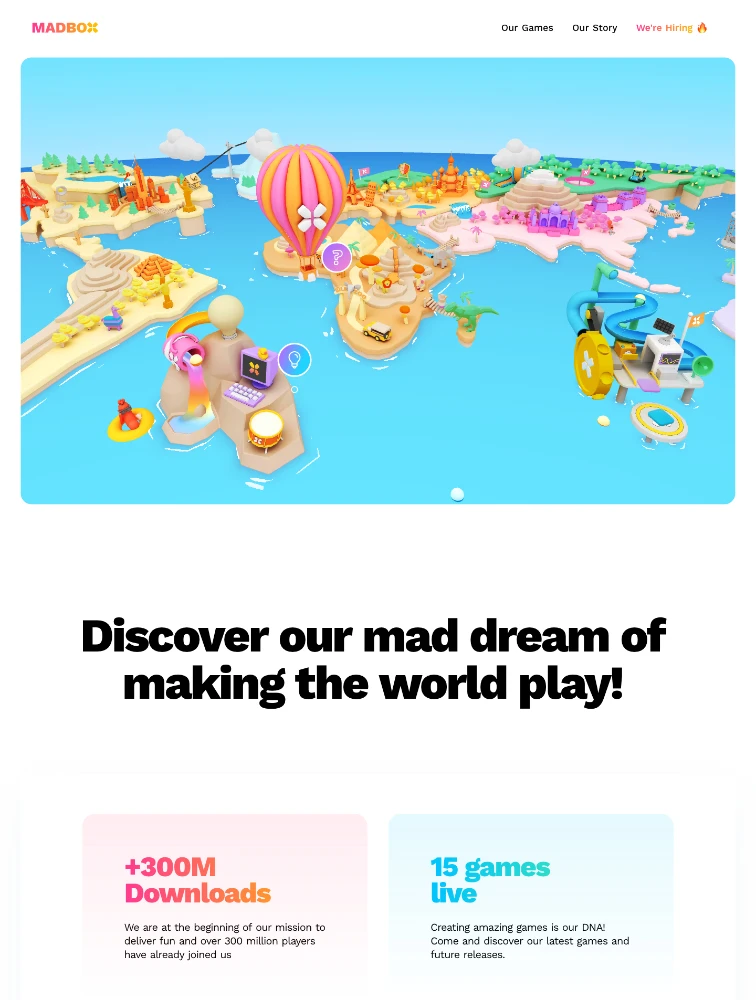The height and width of the screenshot is (1000, 756).
Task: Tap the question mark hotspot on the map
Action: click(x=337, y=258)
